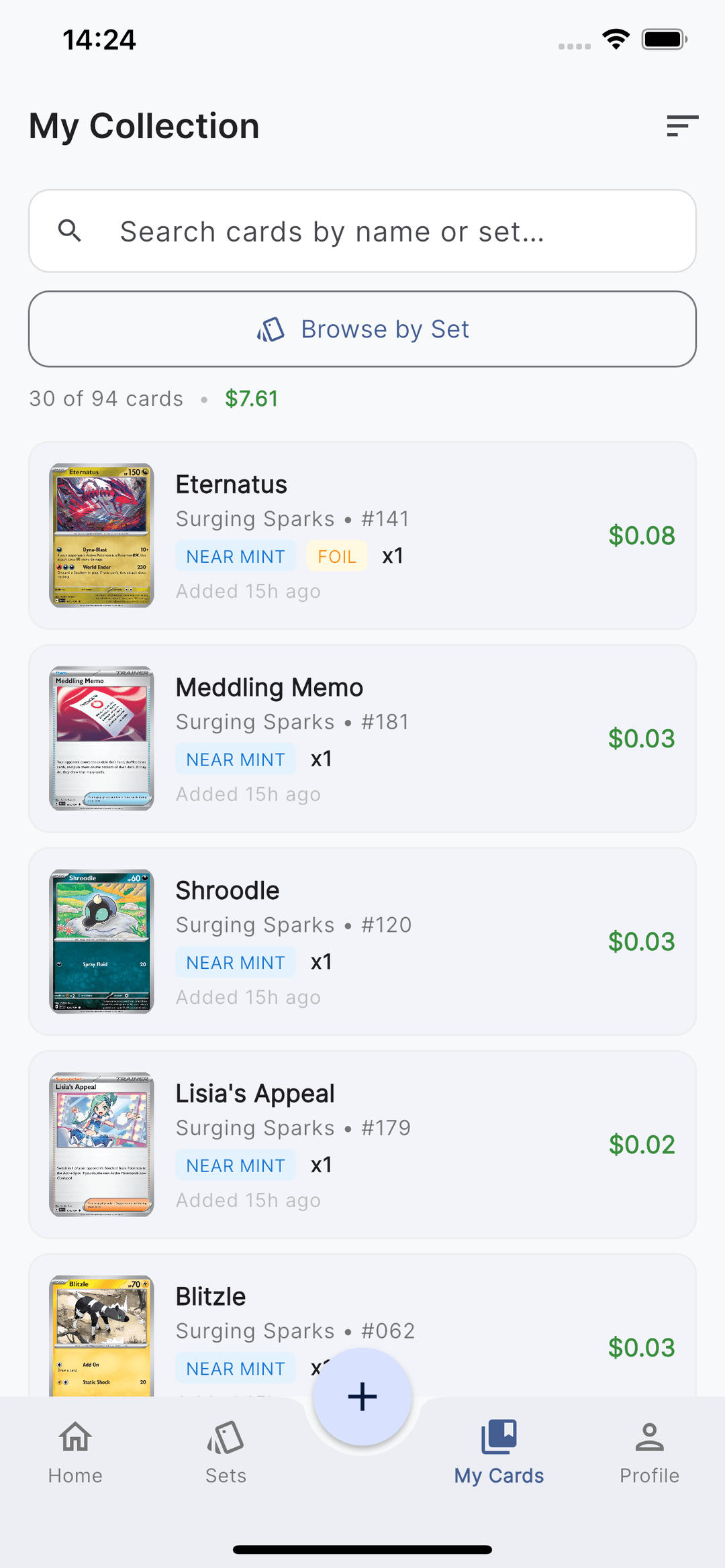Image resolution: width=725 pixels, height=1568 pixels.
Task: Add a new card with the plus button
Action: (x=362, y=1397)
